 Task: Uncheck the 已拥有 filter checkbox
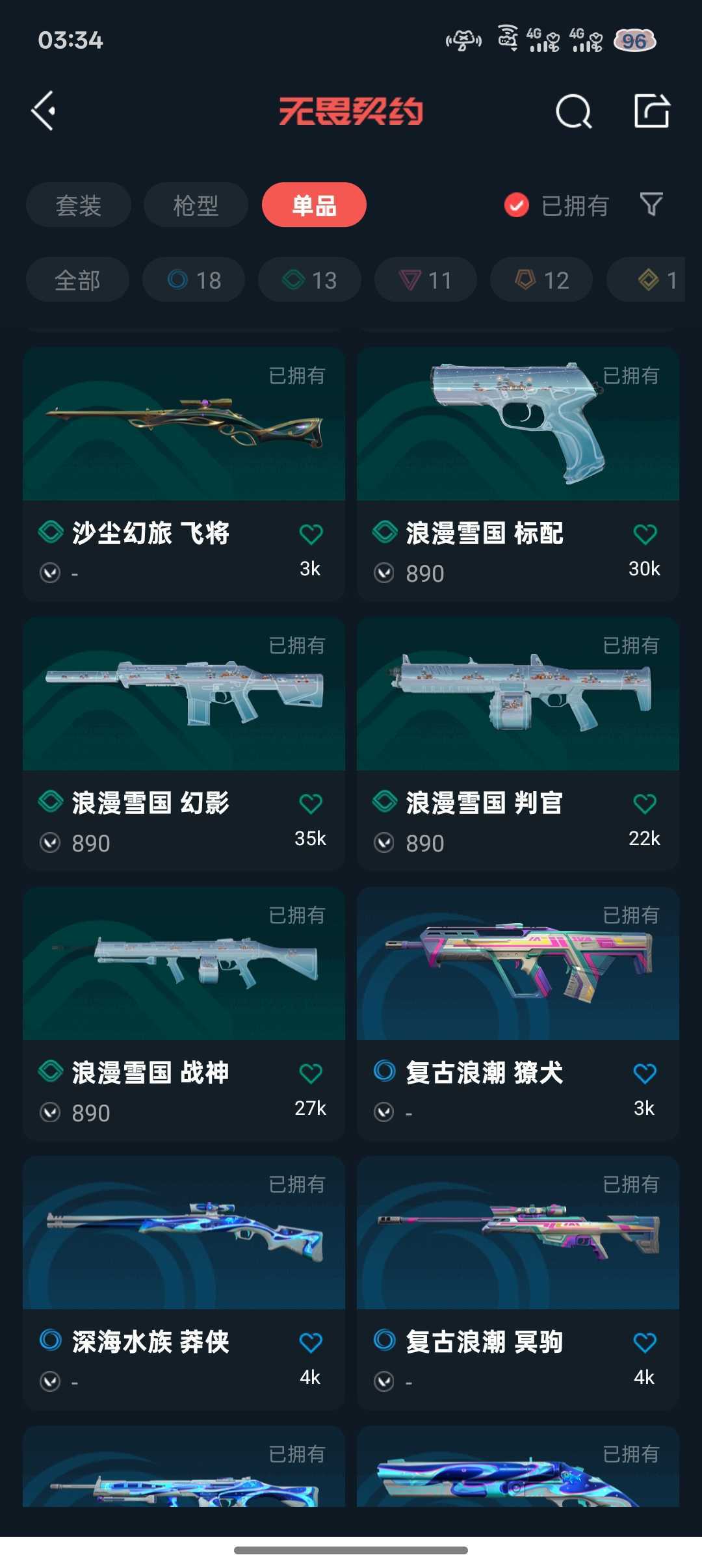pos(517,205)
